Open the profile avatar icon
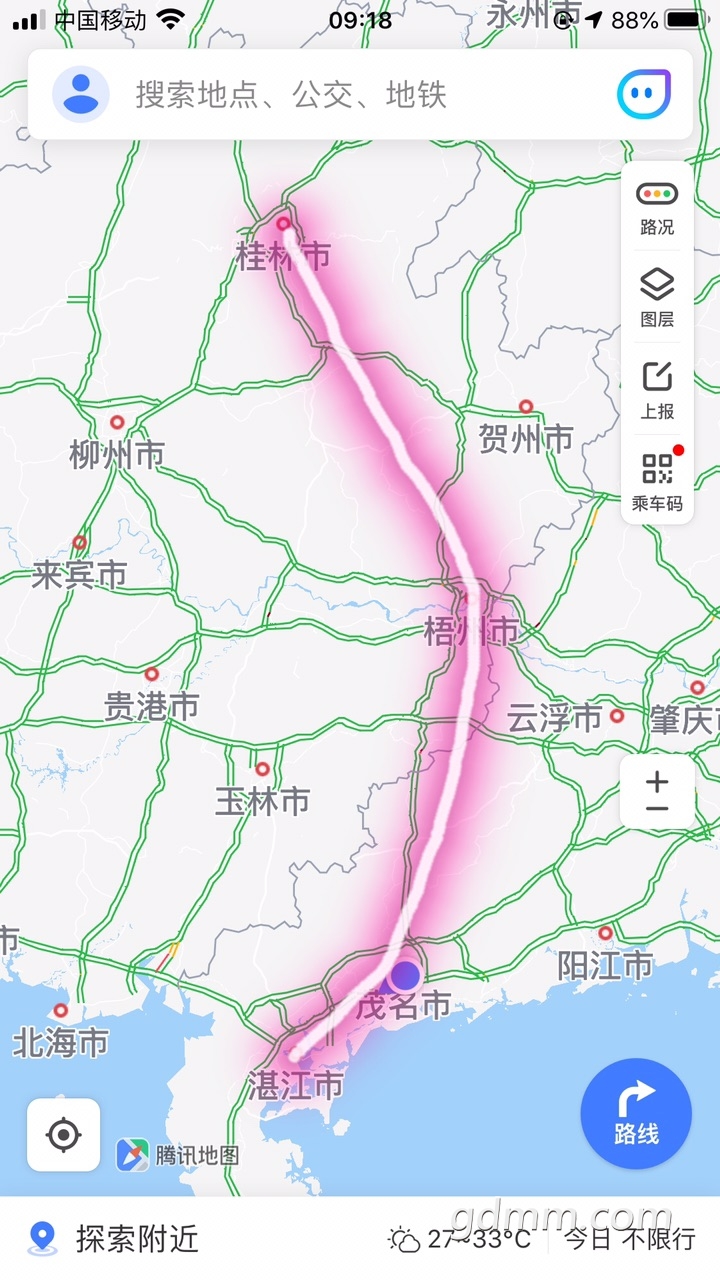 click(81, 95)
